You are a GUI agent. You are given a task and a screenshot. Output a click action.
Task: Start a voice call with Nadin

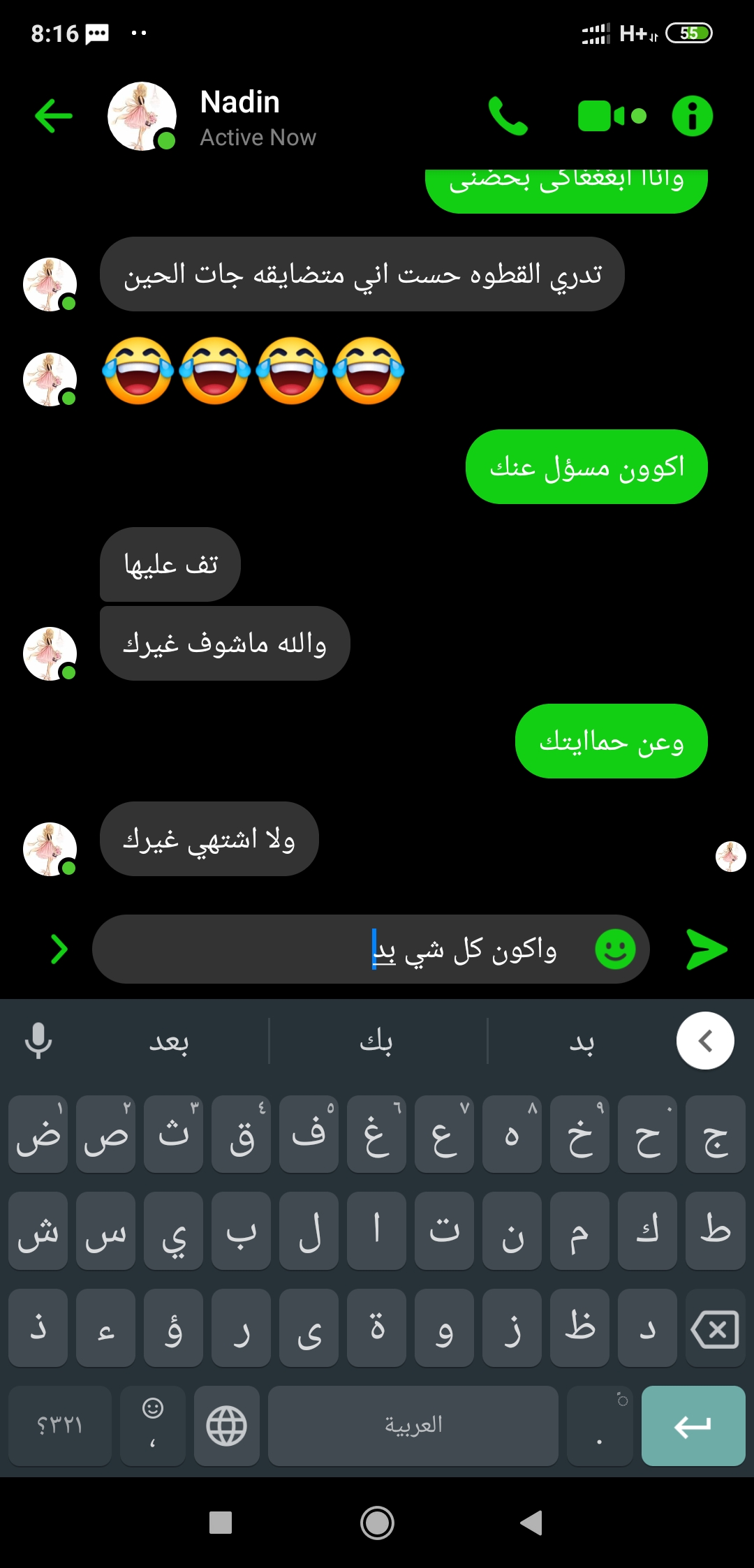coord(508,116)
